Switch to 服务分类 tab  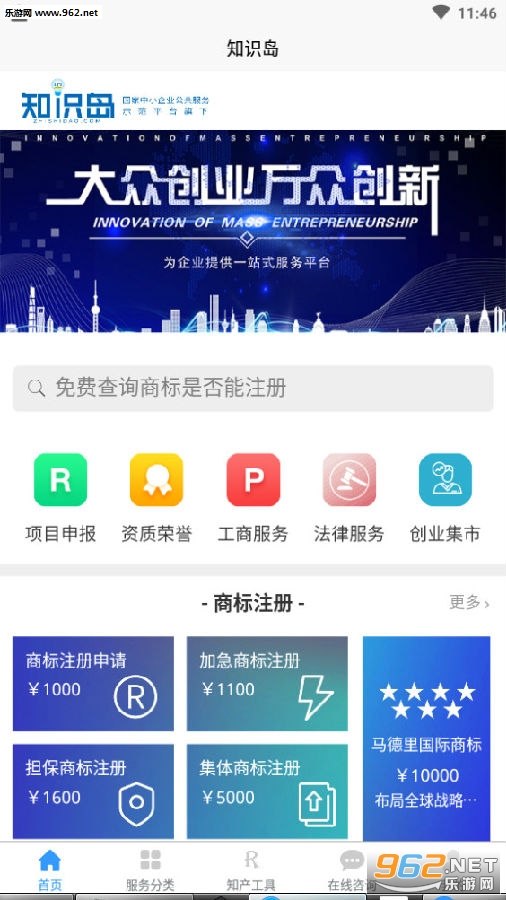click(150, 868)
